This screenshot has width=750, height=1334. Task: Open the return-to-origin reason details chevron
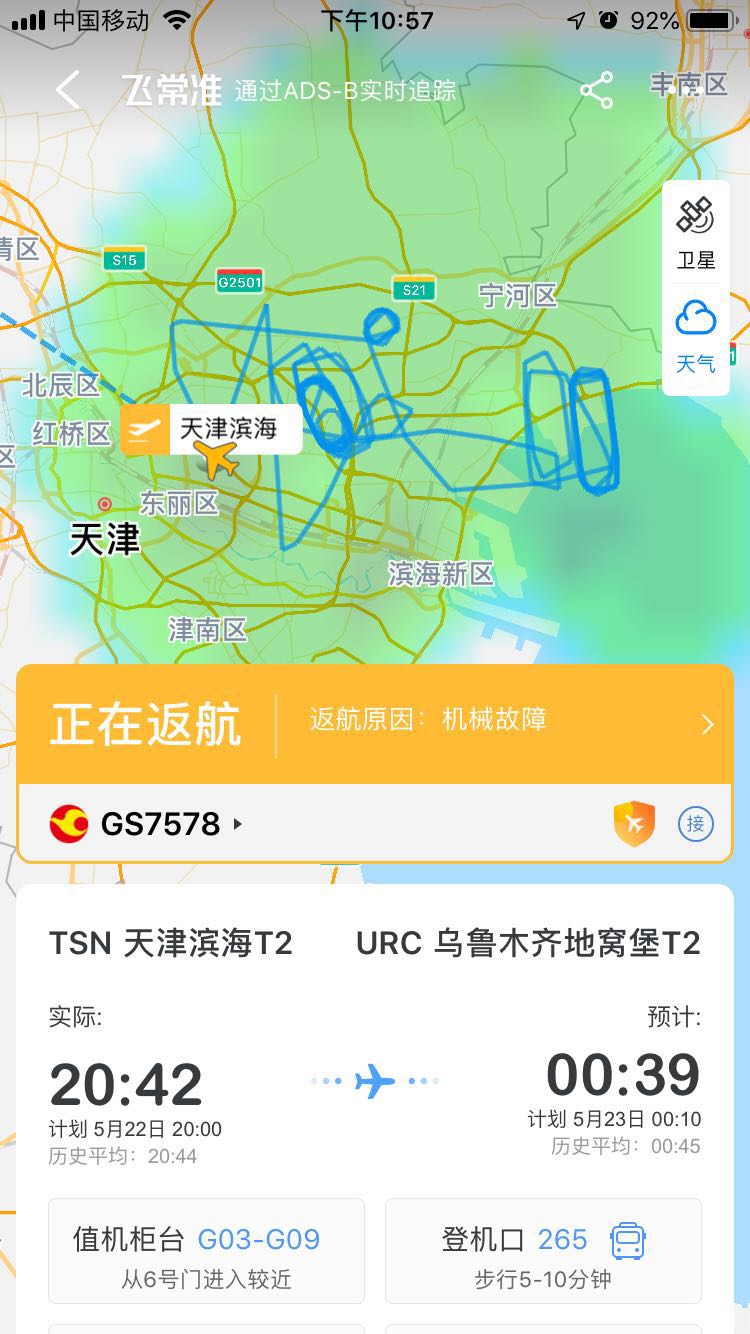coord(707,724)
